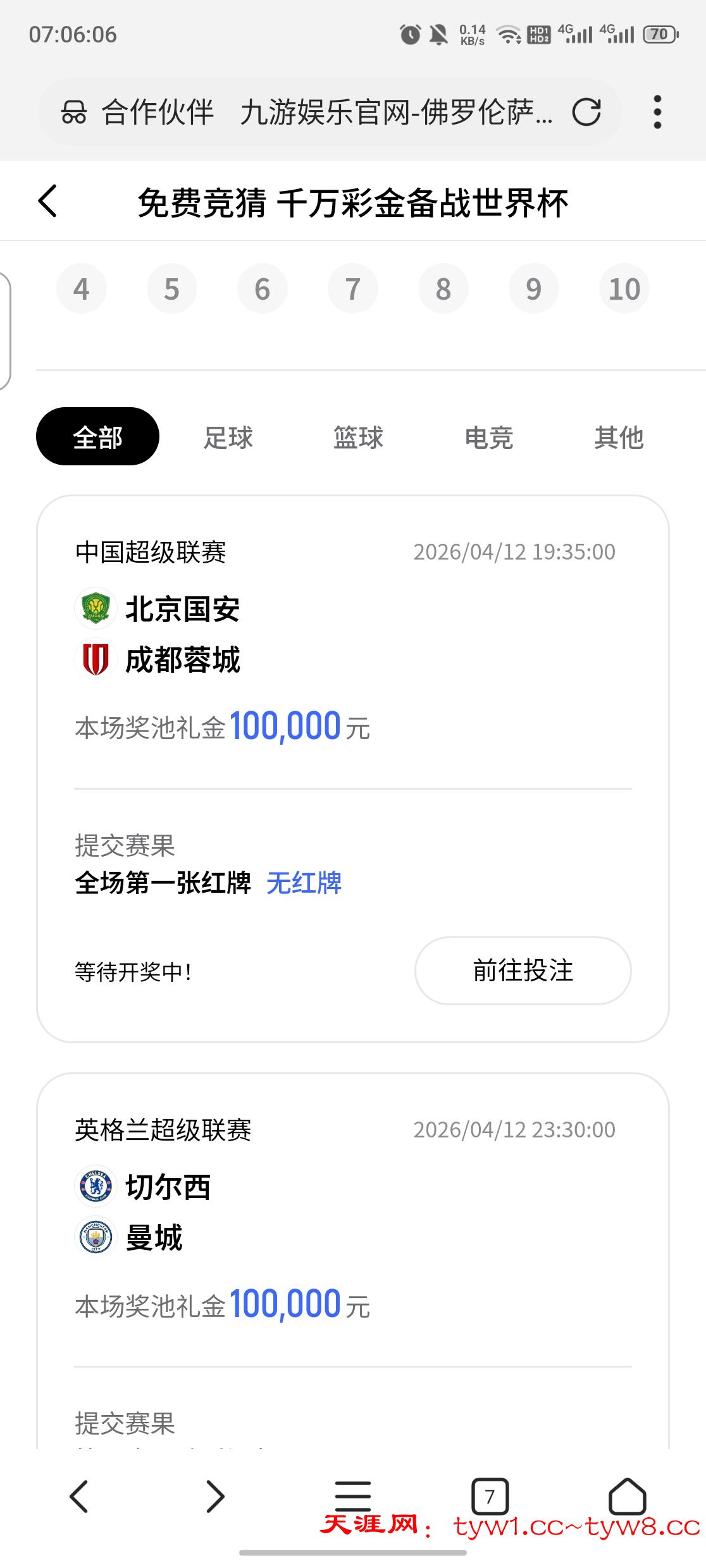
Task: Tap 前往投注 for 北京国安 vs 成都蓉城
Action: click(523, 971)
